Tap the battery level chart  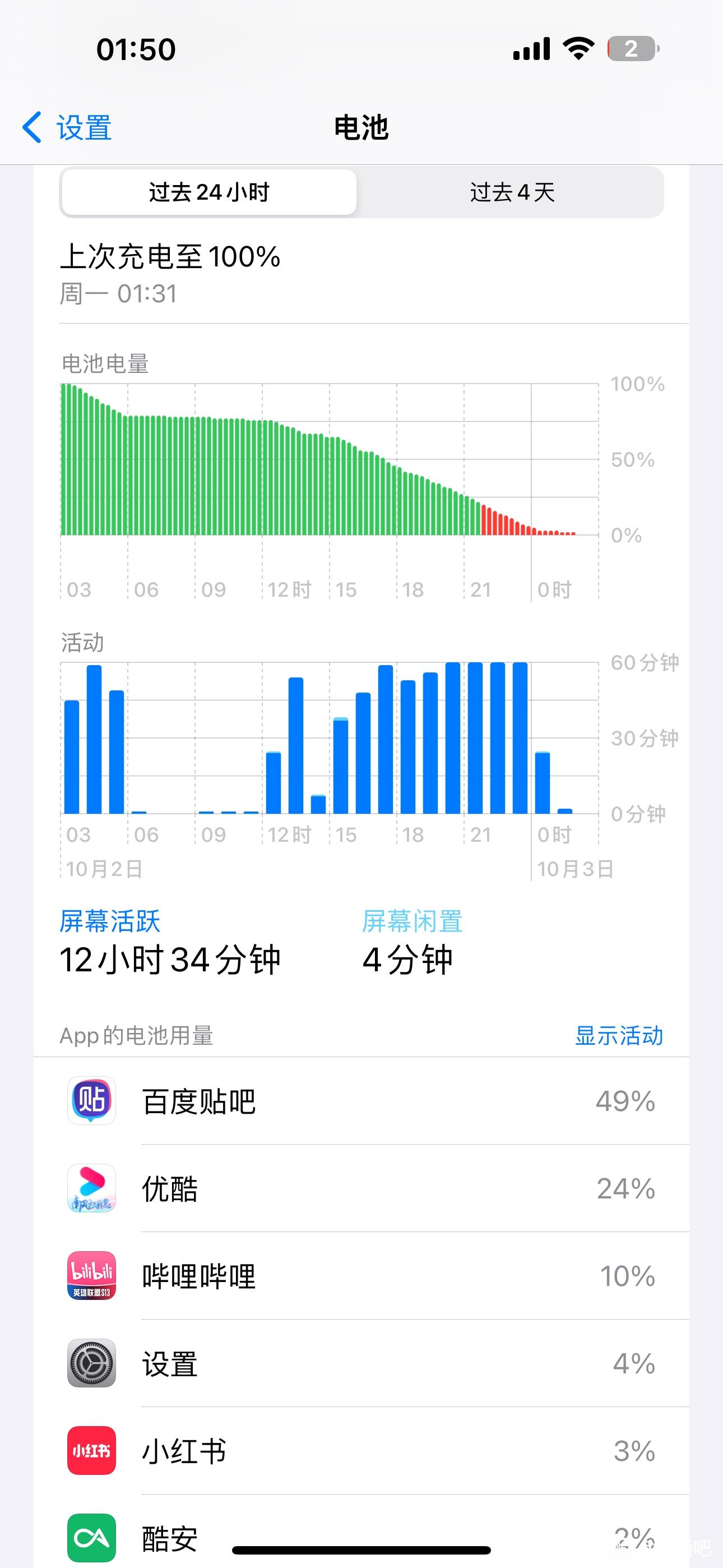click(x=329, y=459)
